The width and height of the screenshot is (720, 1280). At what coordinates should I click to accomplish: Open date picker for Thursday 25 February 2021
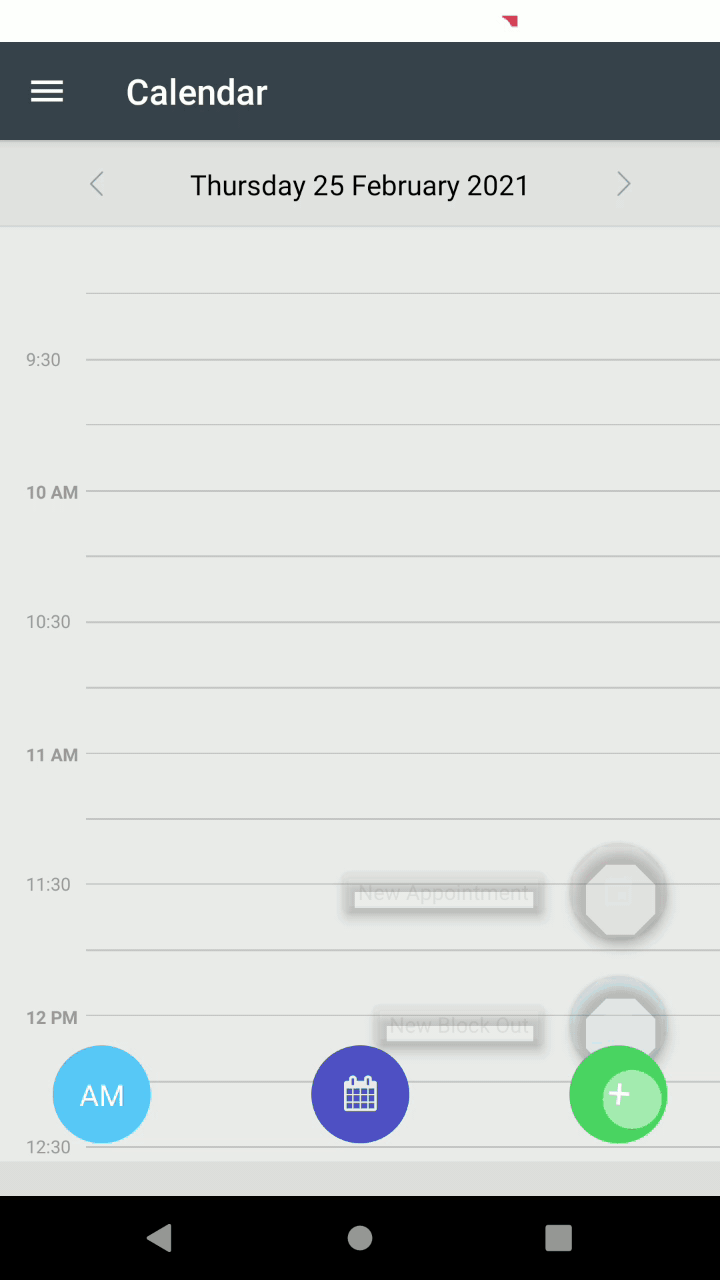click(359, 186)
